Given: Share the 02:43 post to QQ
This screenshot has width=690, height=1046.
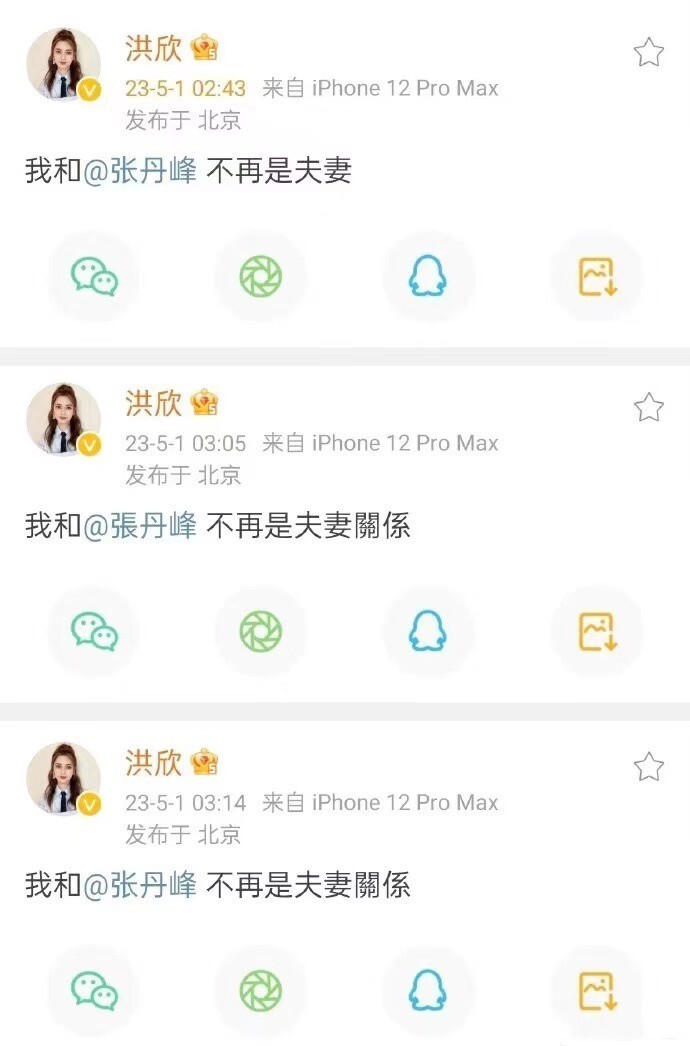Looking at the screenshot, I should click(427, 277).
